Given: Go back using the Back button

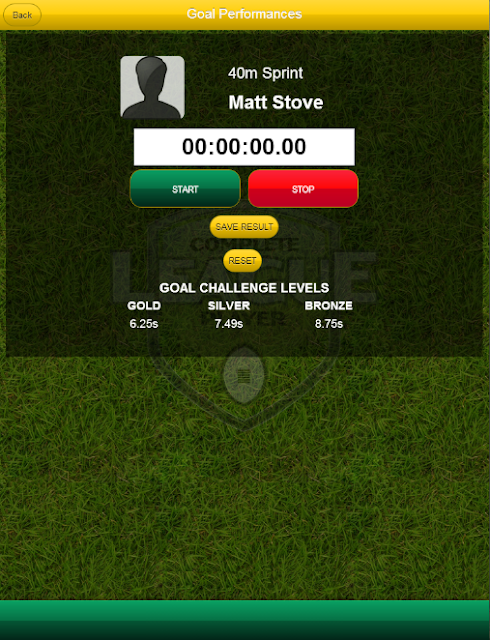Looking at the screenshot, I should [22, 15].
